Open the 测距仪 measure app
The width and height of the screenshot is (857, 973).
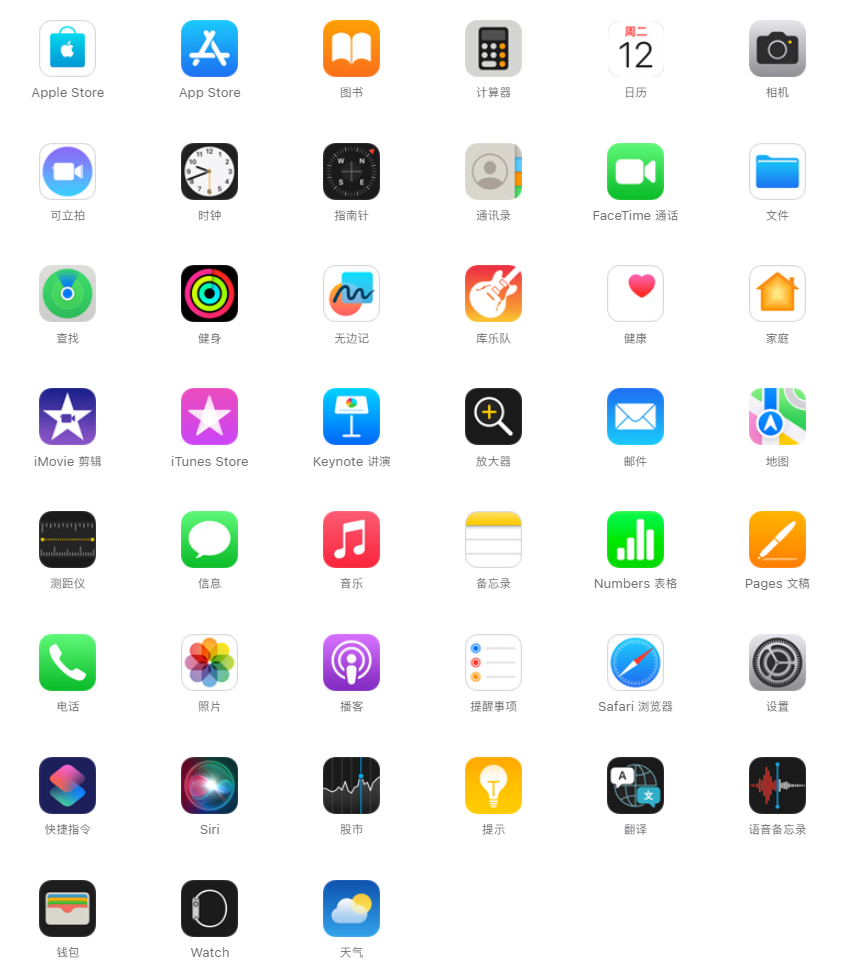[67, 539]
